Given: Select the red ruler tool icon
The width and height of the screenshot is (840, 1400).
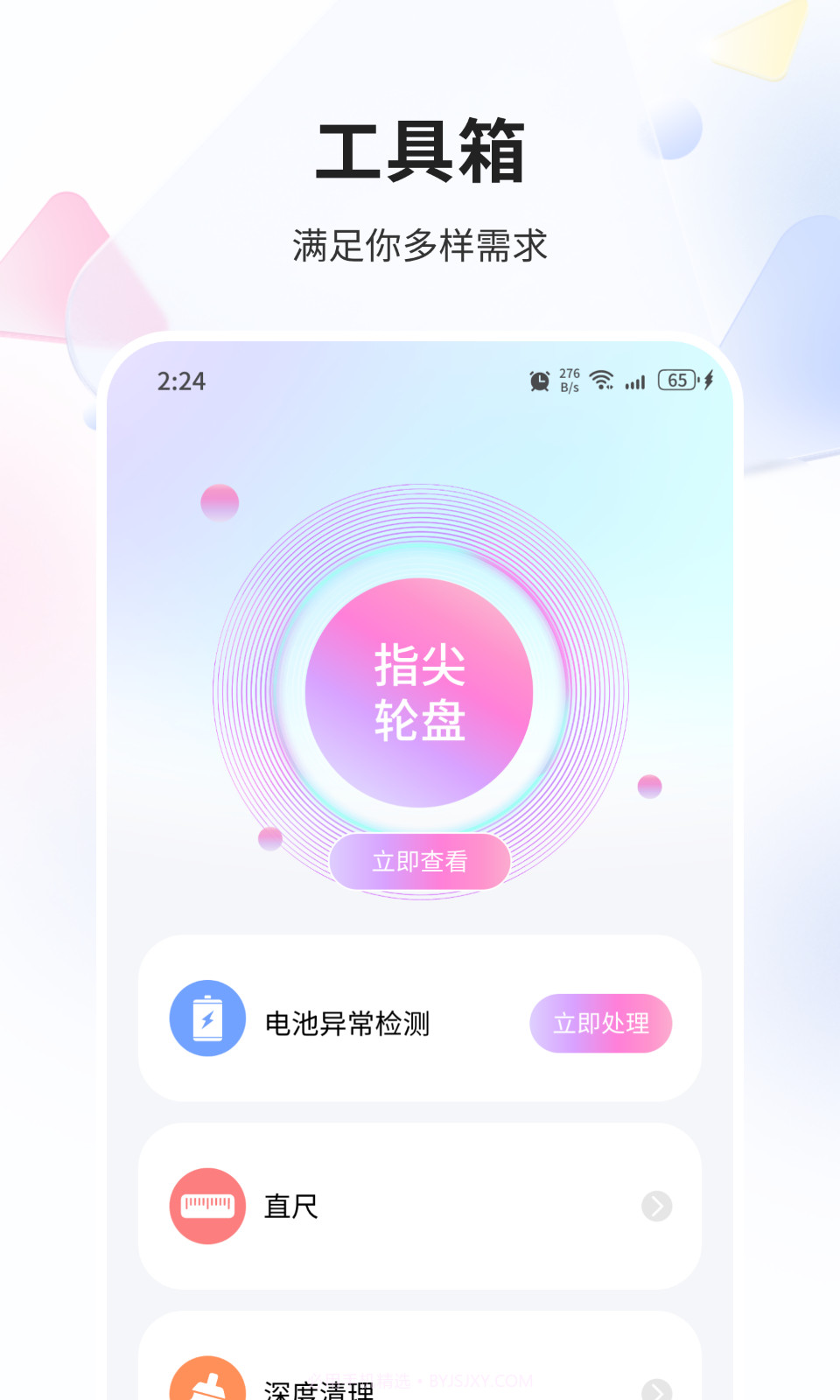Looking at the screenshot, I should (x=207, y=1206).
